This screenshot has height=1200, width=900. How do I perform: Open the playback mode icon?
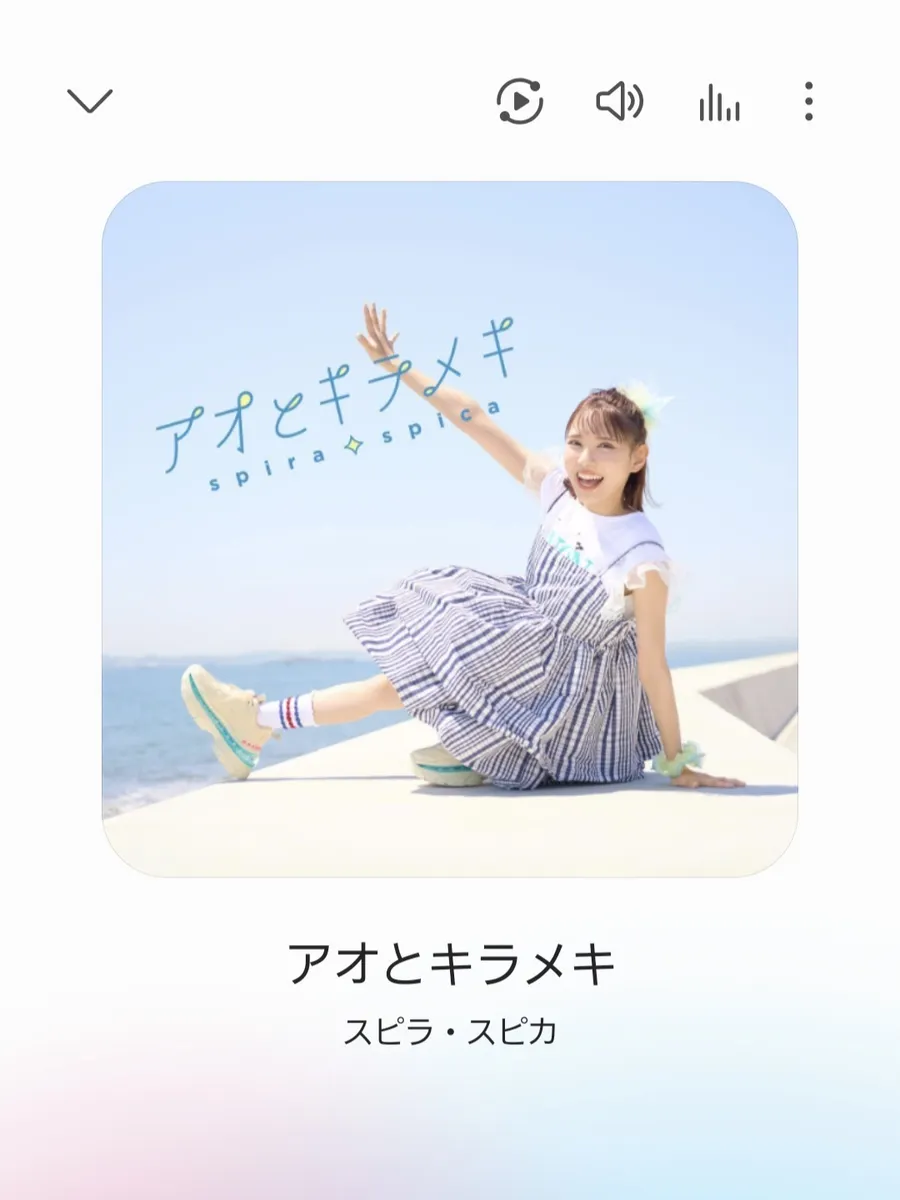[x=520, y=101]
